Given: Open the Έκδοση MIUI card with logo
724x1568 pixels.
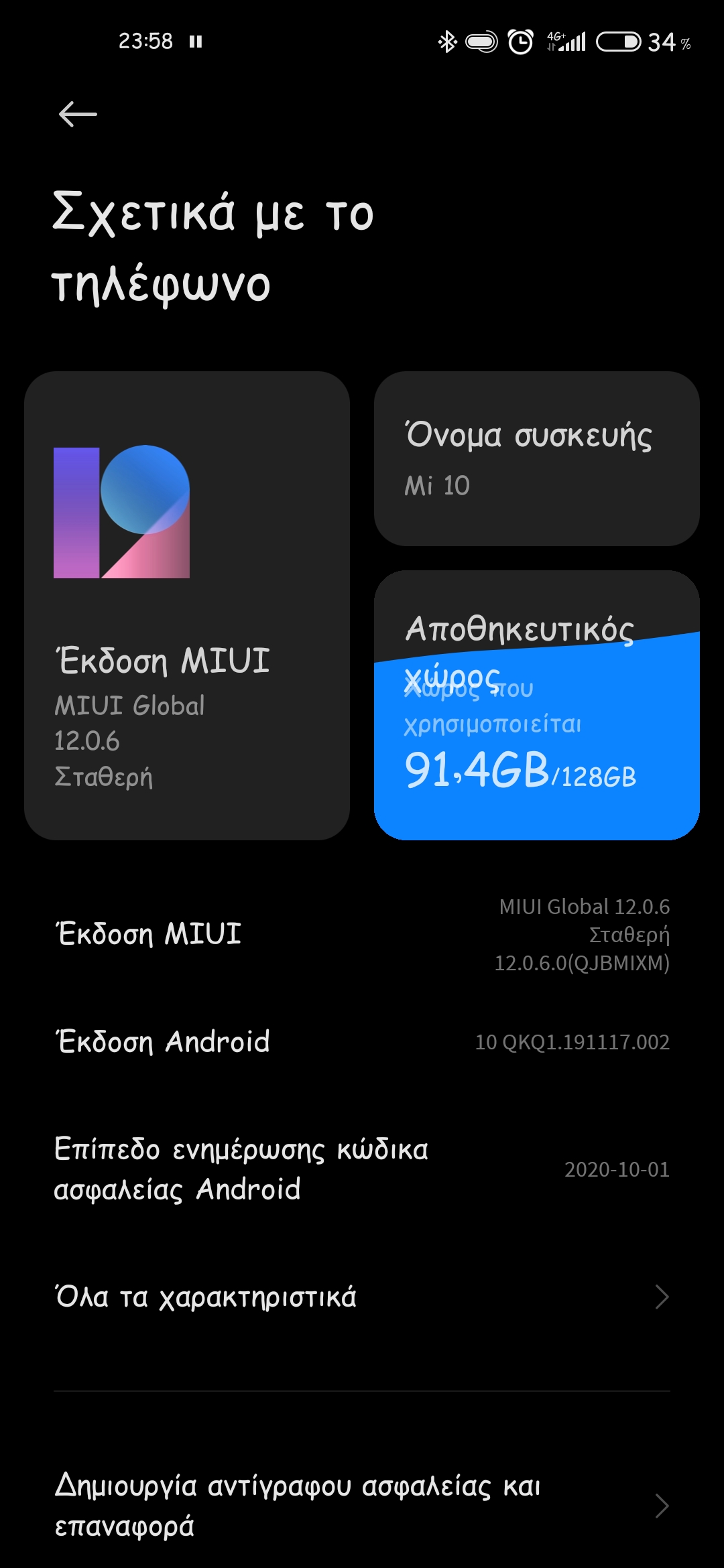Looking at the screenshot, I should click(187, 606).
